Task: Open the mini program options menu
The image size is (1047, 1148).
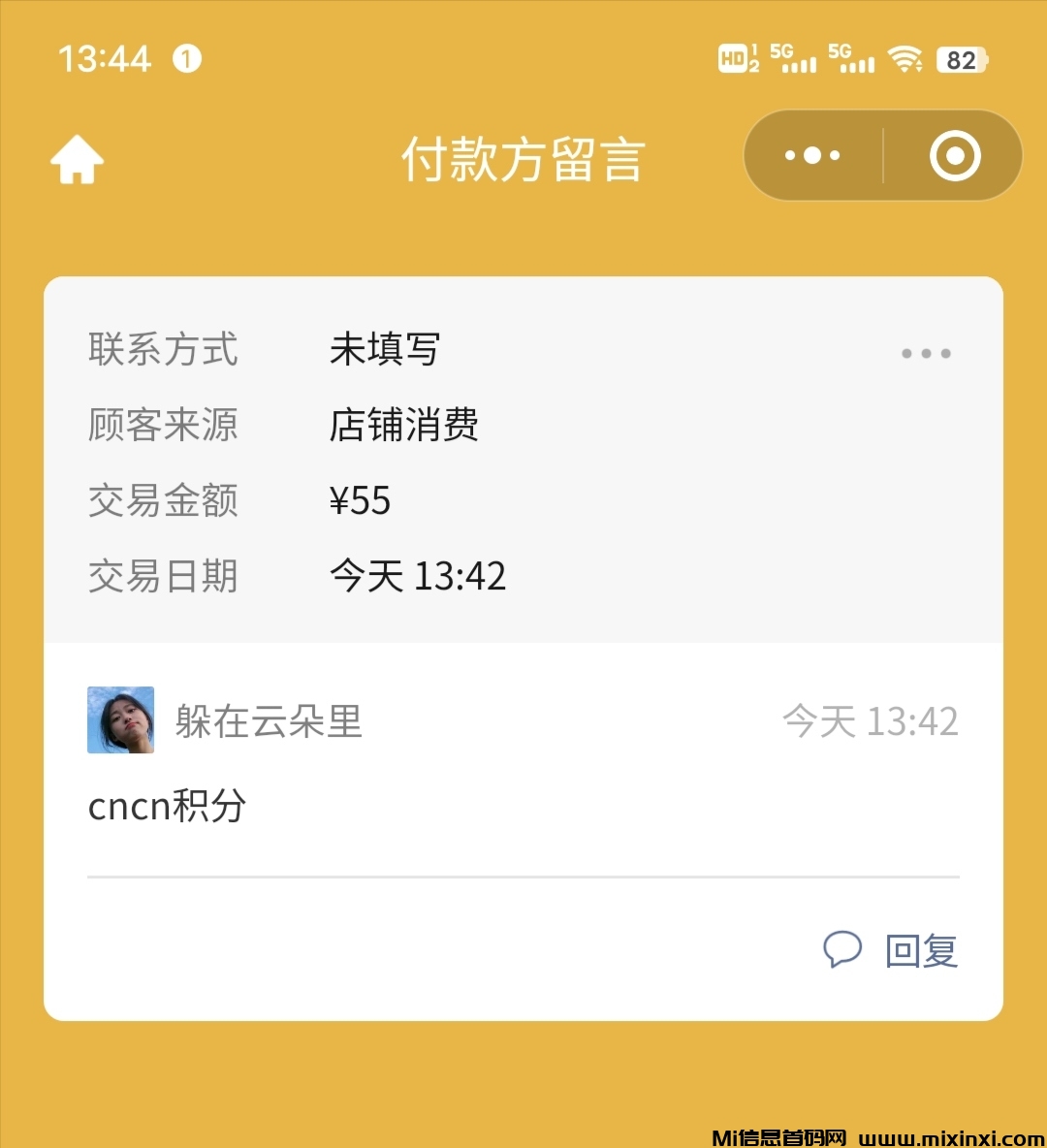Action: 812,155
